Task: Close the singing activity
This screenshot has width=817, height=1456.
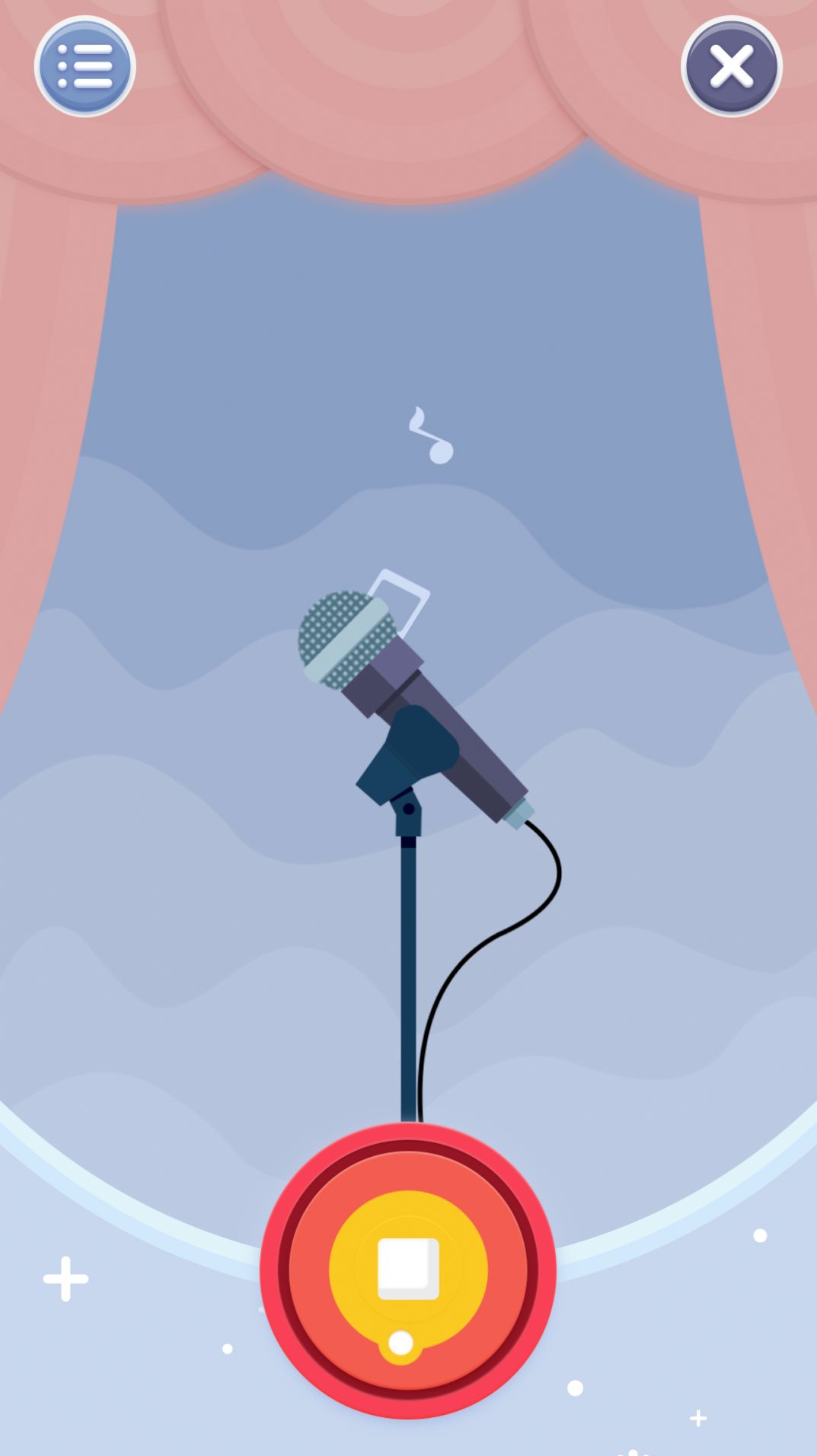Action: 731,67
